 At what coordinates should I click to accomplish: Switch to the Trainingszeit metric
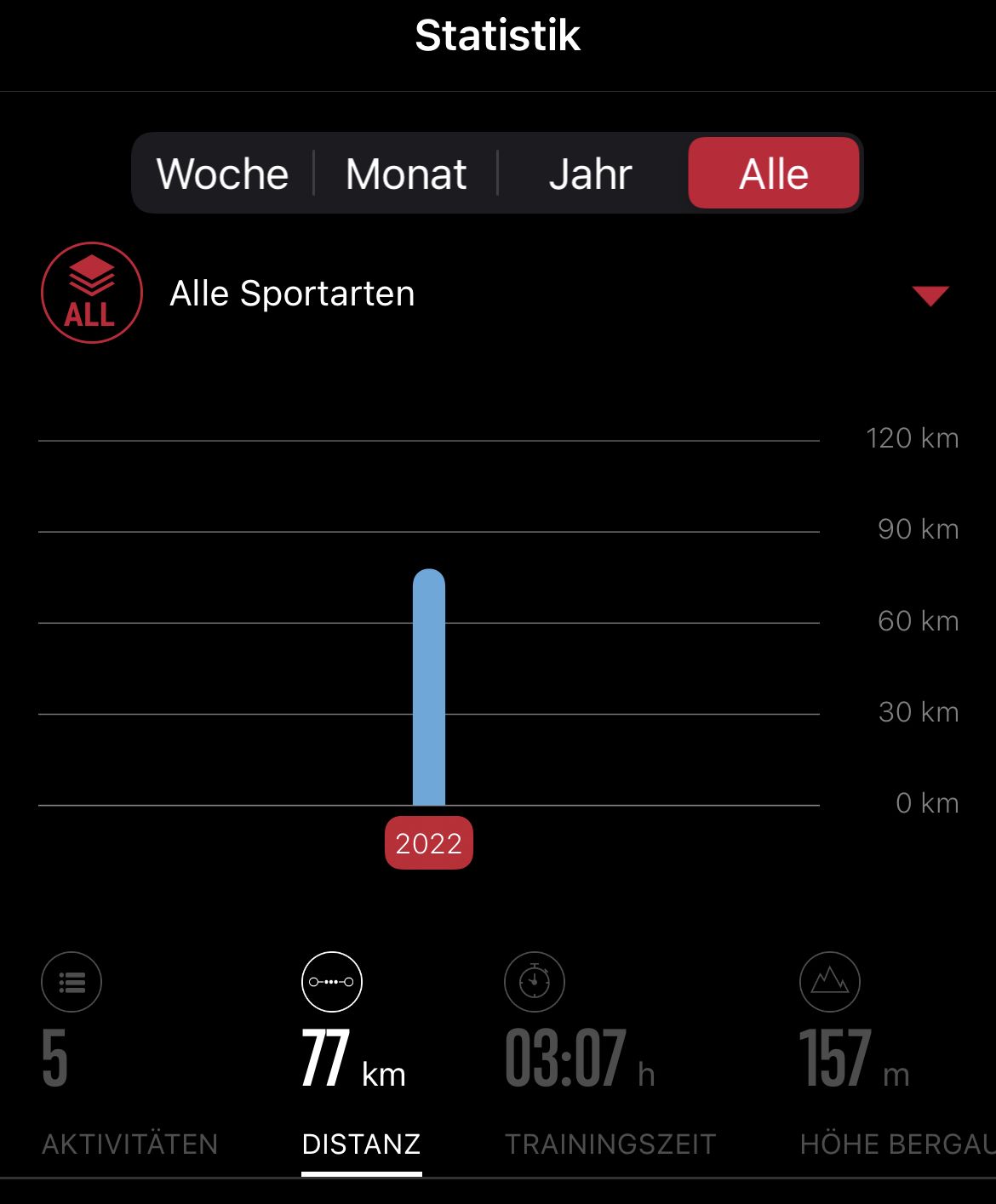coord(610,1055)
